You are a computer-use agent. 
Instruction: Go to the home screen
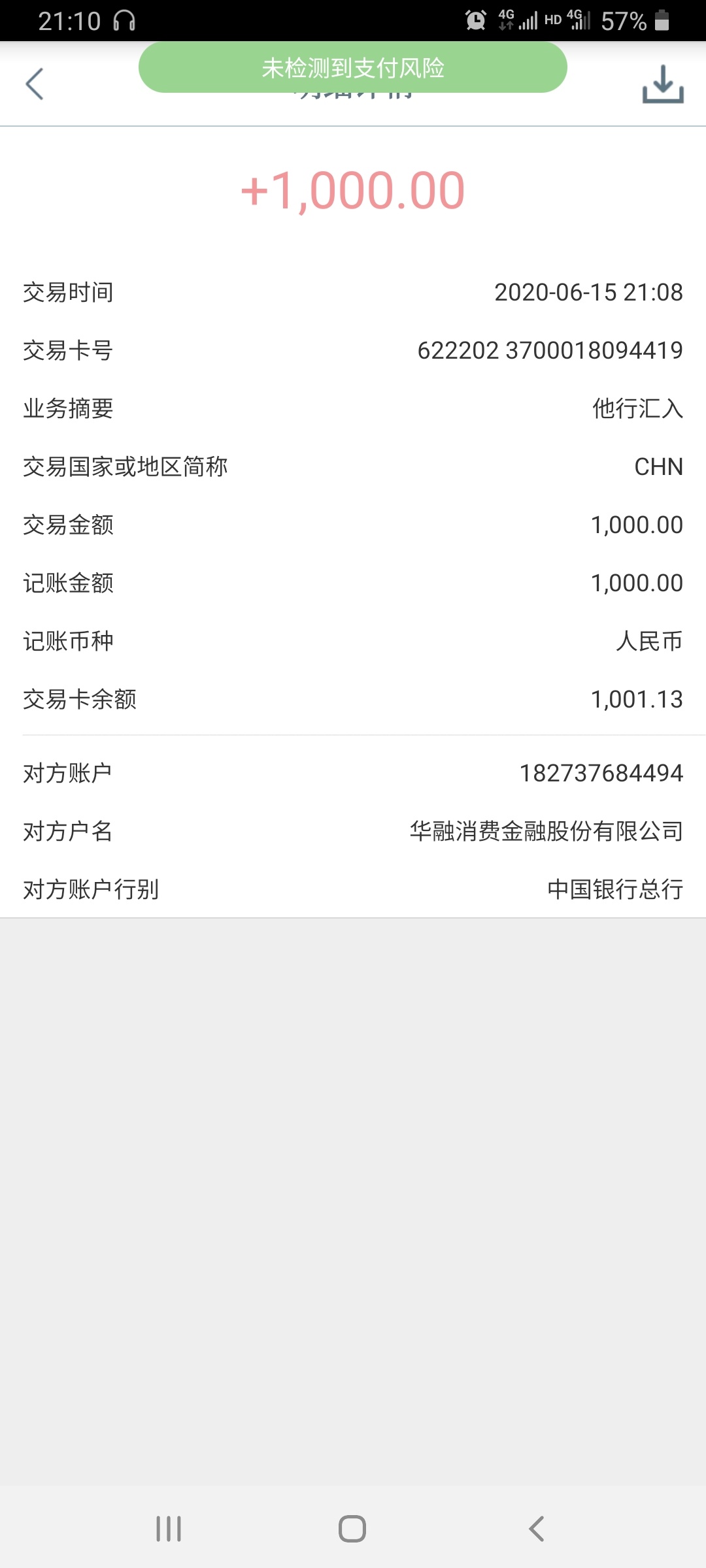pos(352,1529)
